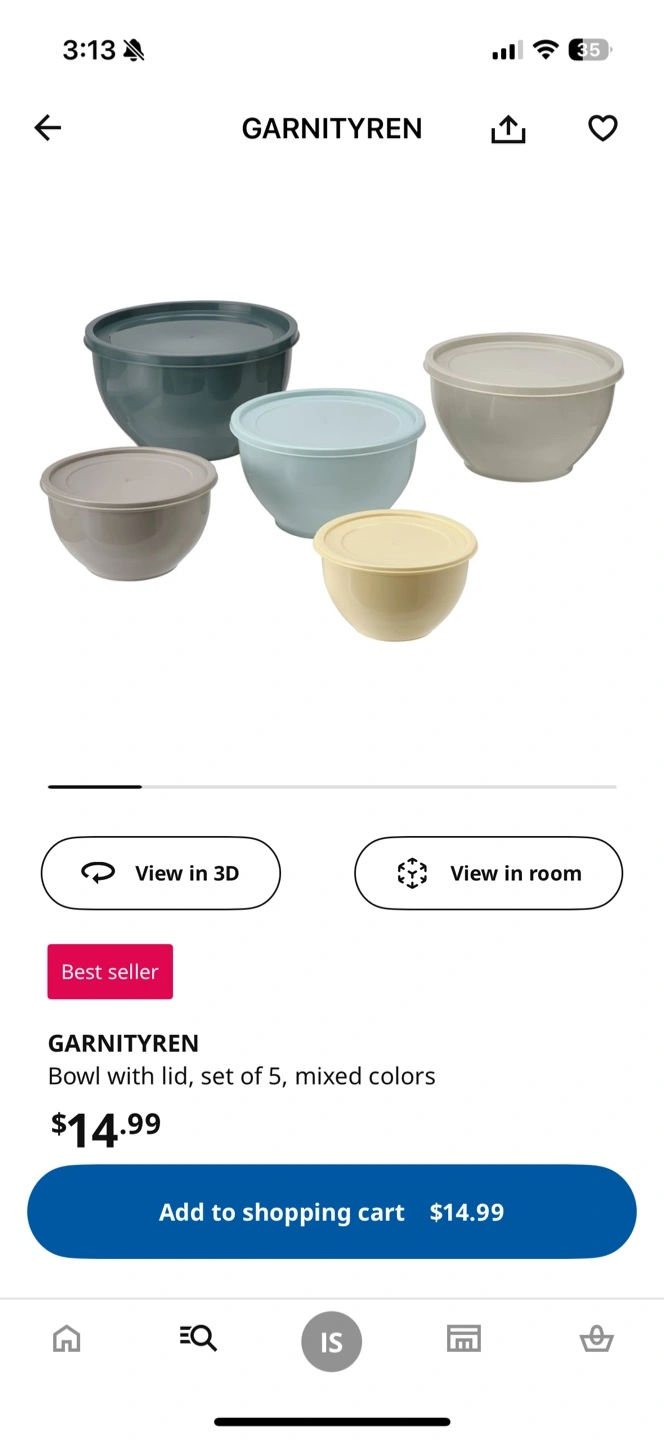Open the IS profile tab
This screenshot has width=664, height=1440.
coord(331,1341)
